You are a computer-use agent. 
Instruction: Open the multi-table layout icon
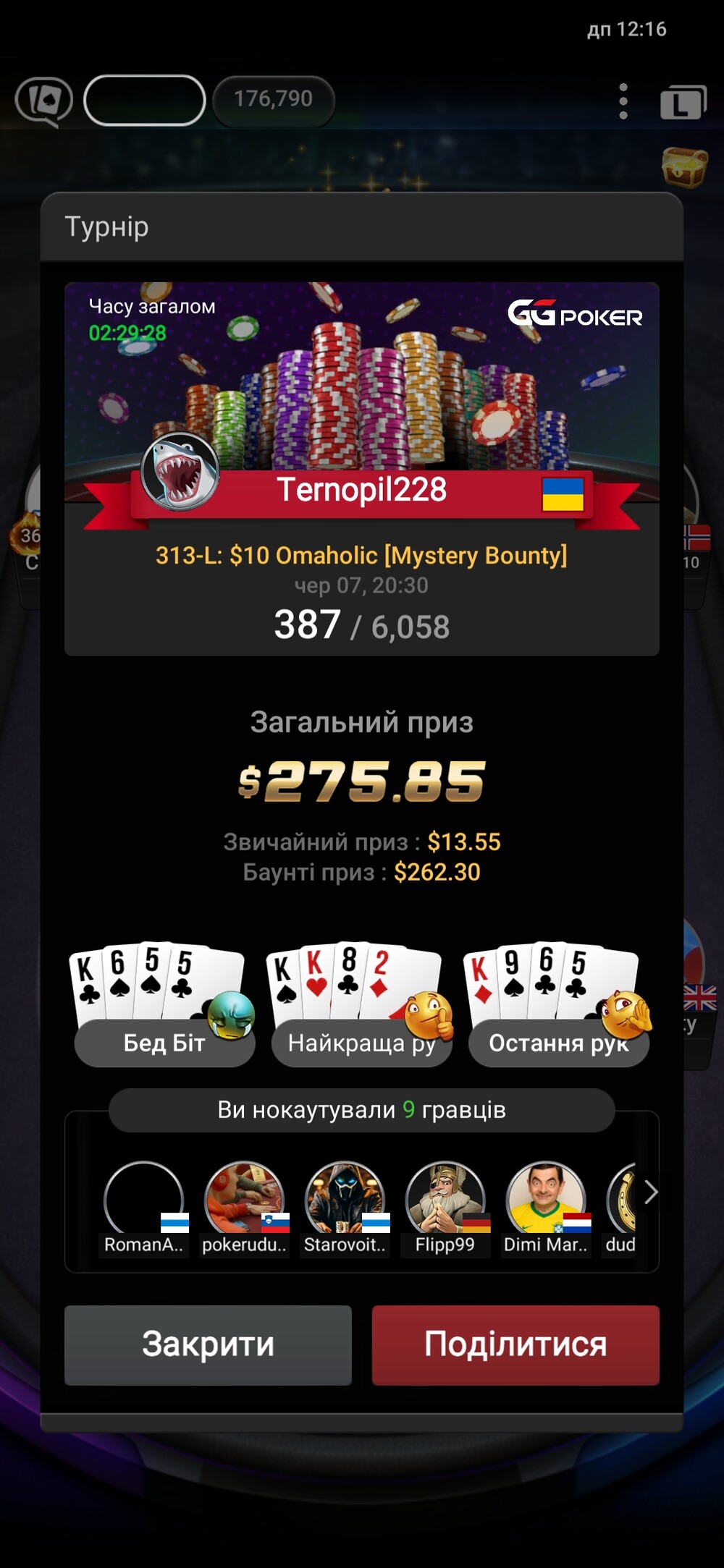683,102
